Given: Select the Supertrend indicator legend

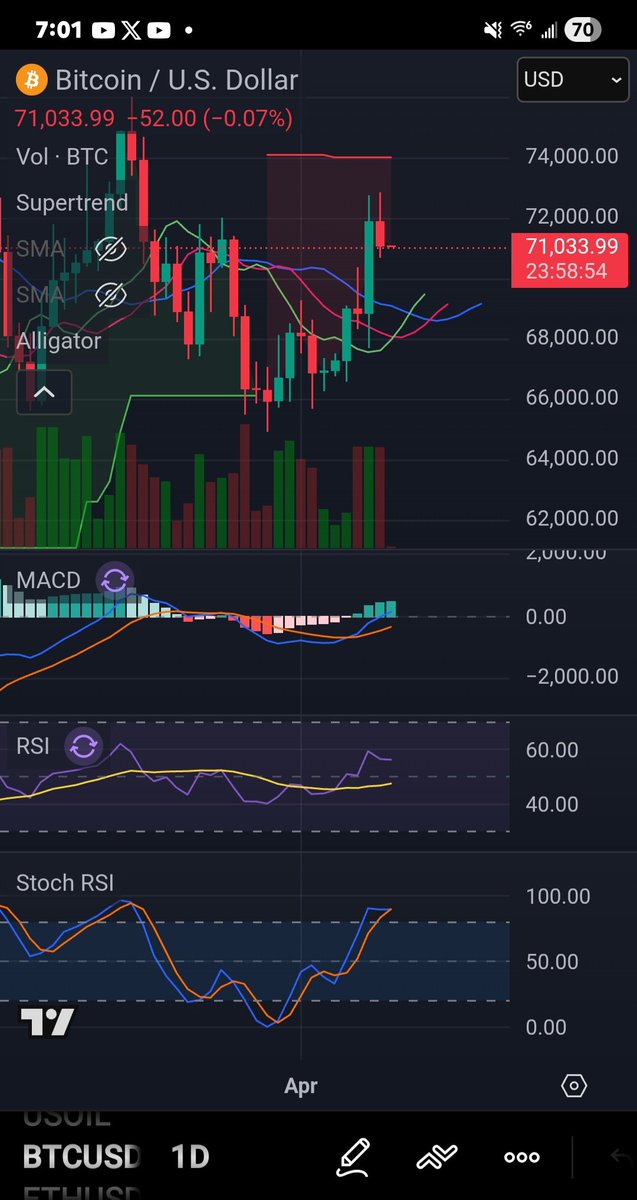Looking at the screenshot, I should tap(72, 203).
